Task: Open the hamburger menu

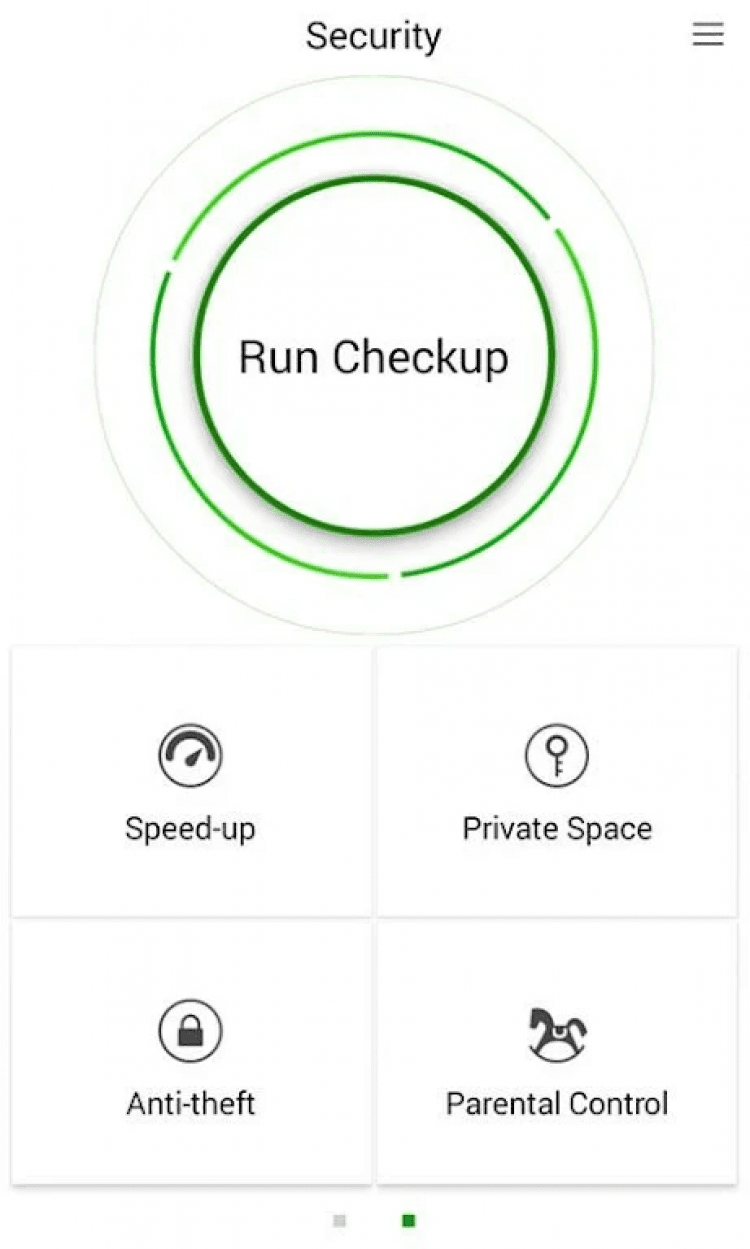Action: pos(708,35)
